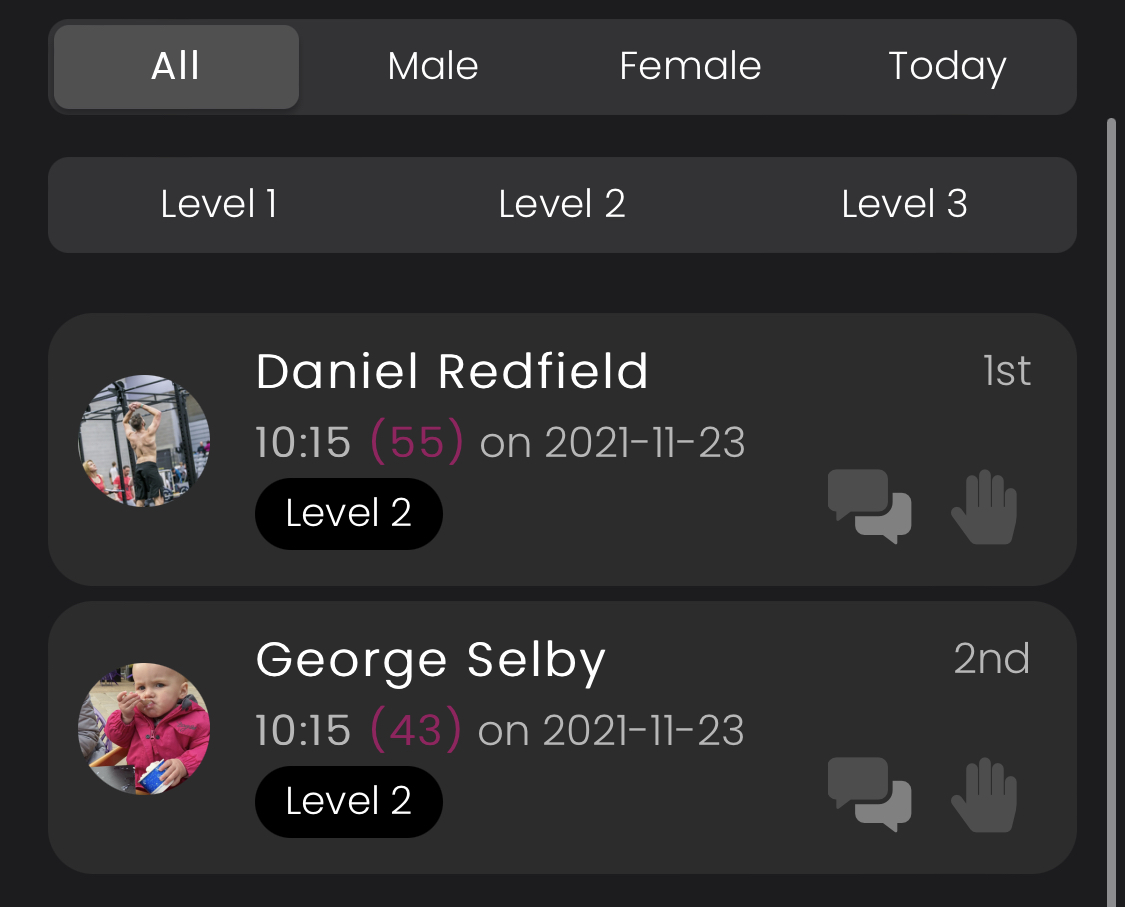This screenshot has height=907, width=1125.
Task: High five George Selby's result
Action: tap(984, 794)
